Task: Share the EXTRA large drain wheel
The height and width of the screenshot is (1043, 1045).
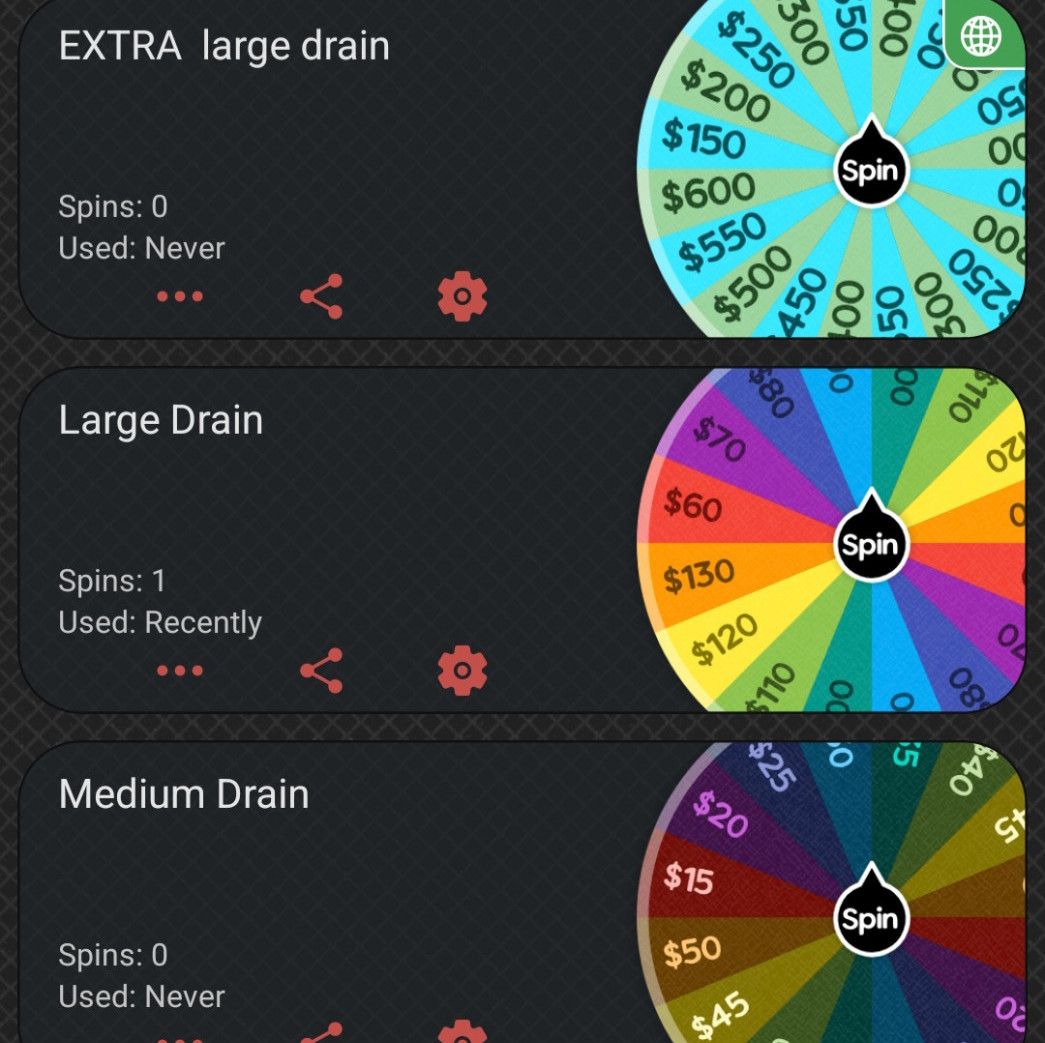Action: point(322,297)
